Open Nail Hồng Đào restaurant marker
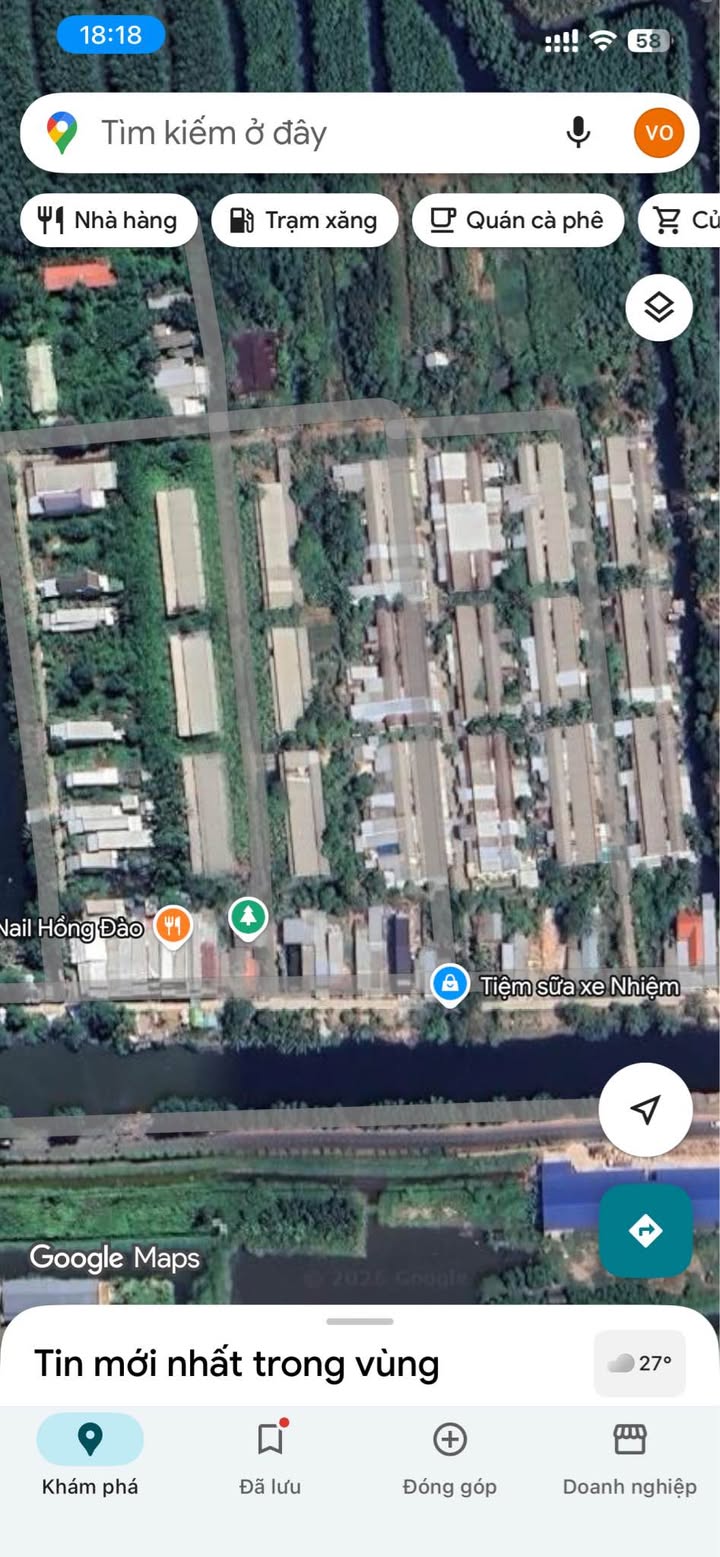 click(x=173, y=926)
